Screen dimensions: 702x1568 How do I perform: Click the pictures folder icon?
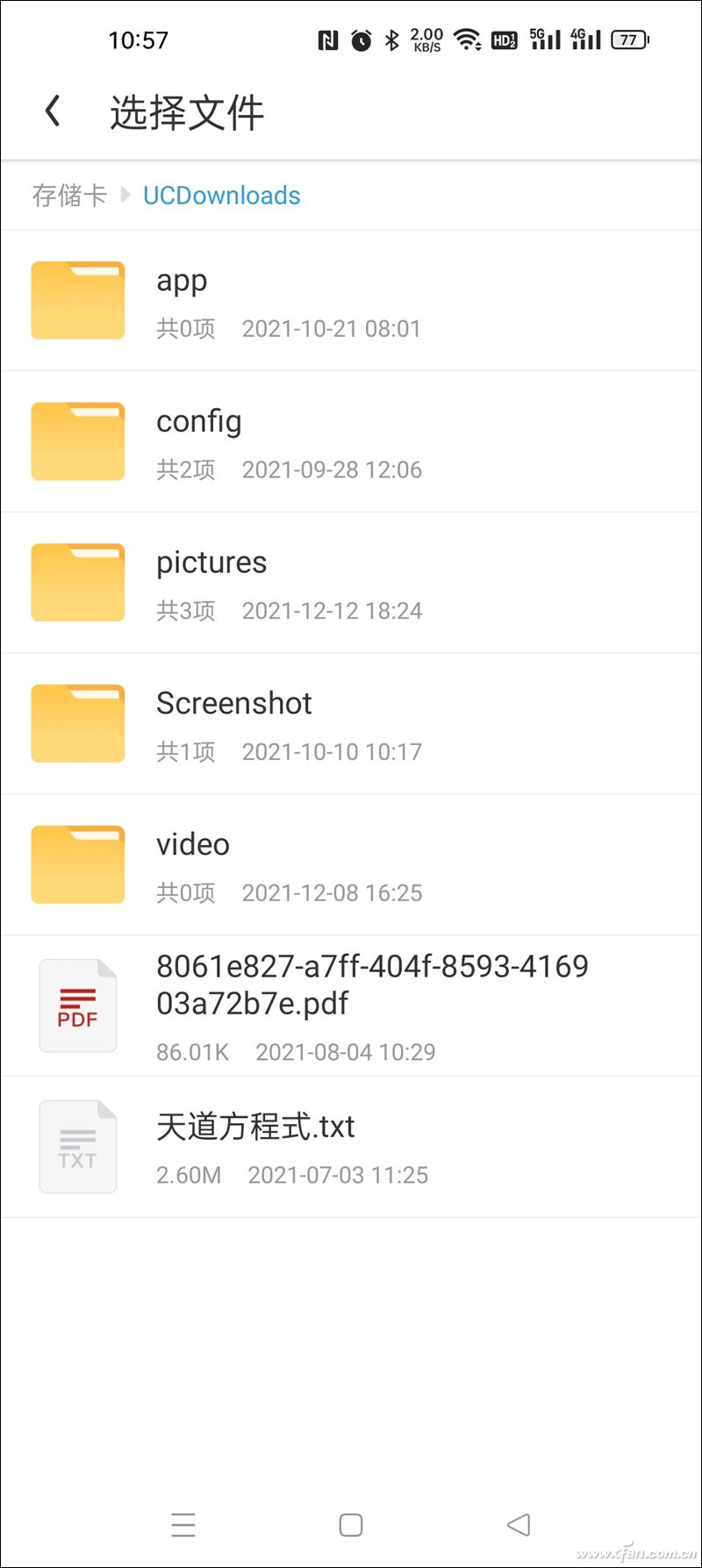click(77, 582)
